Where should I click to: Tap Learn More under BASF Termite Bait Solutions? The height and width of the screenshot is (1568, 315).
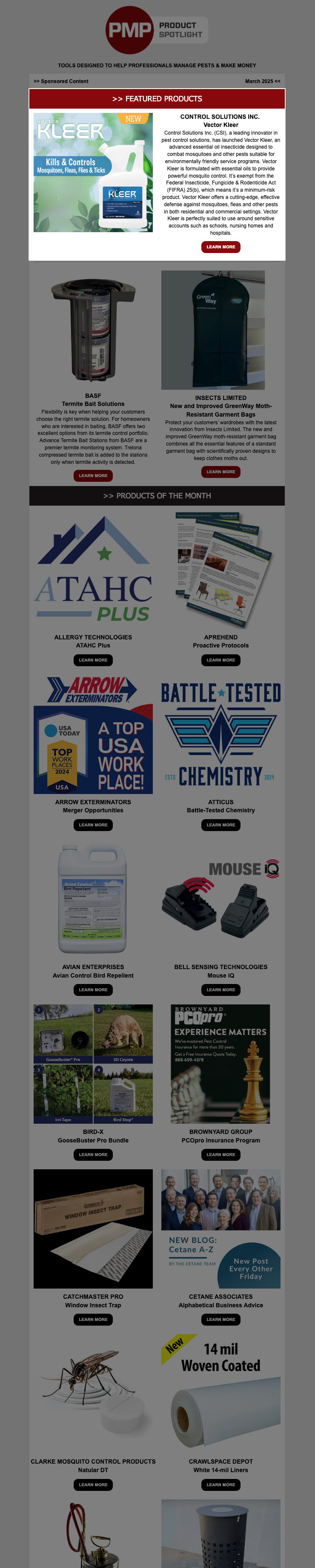coord(93,475)
